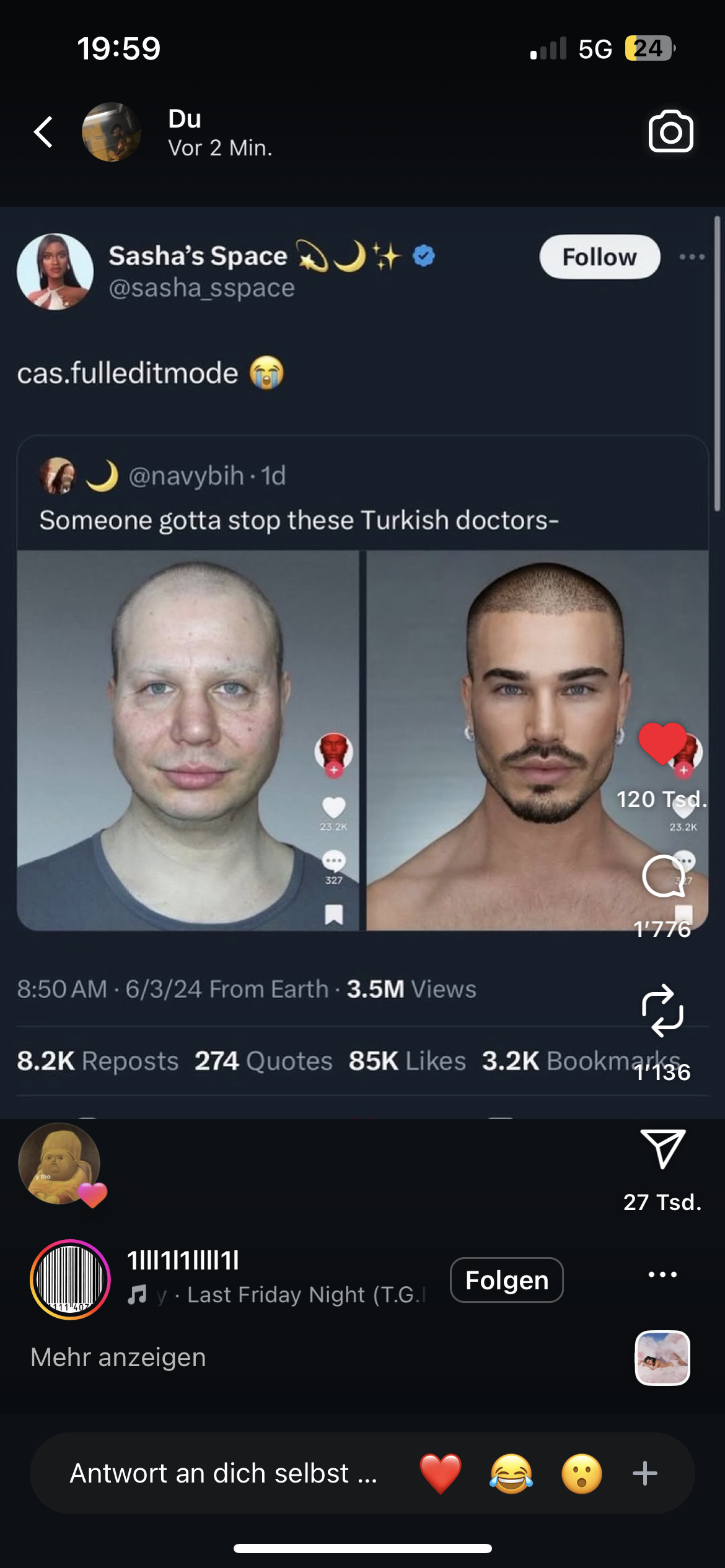
Task: Open the barcode profile avatar
Action: [70, 1279]
